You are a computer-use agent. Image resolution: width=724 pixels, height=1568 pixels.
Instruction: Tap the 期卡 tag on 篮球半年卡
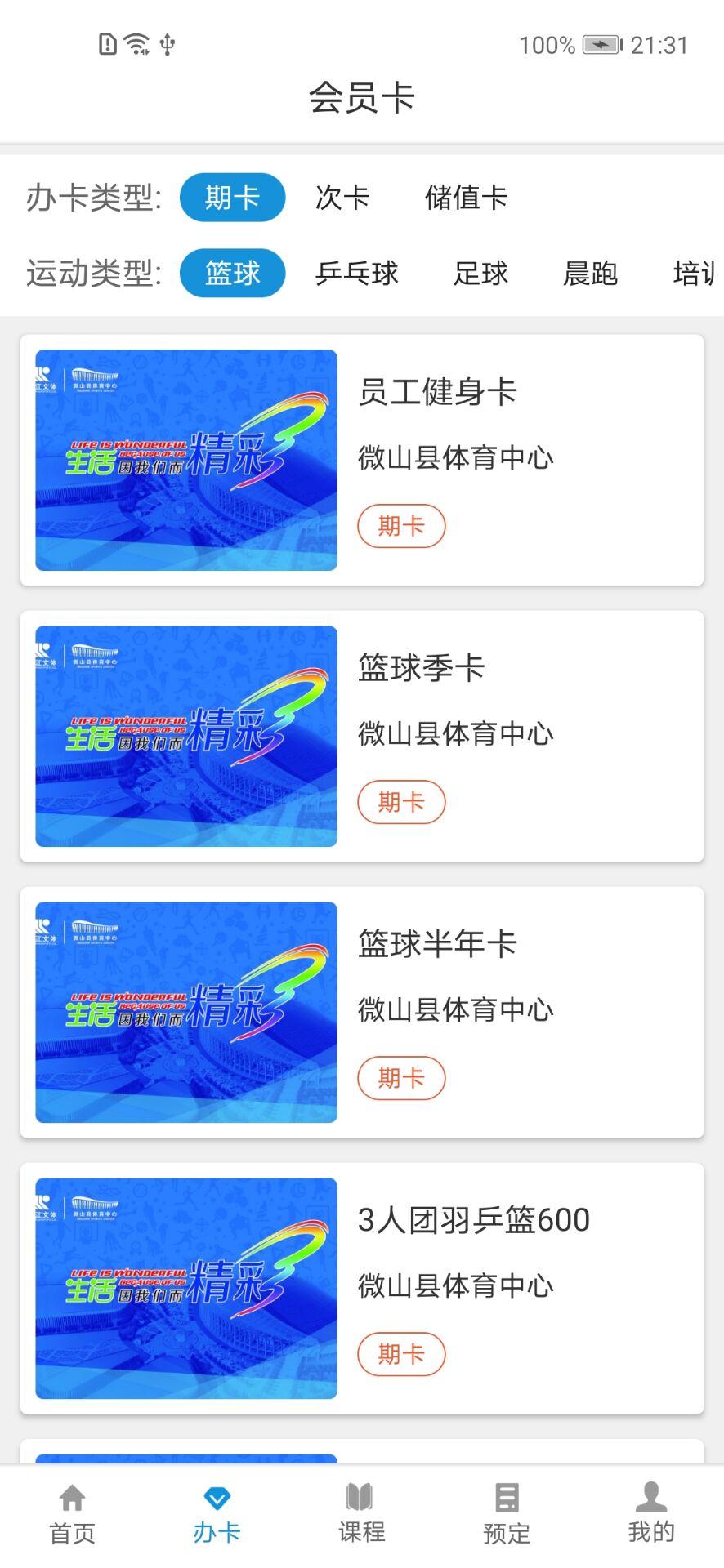[x=401, y=1078]
